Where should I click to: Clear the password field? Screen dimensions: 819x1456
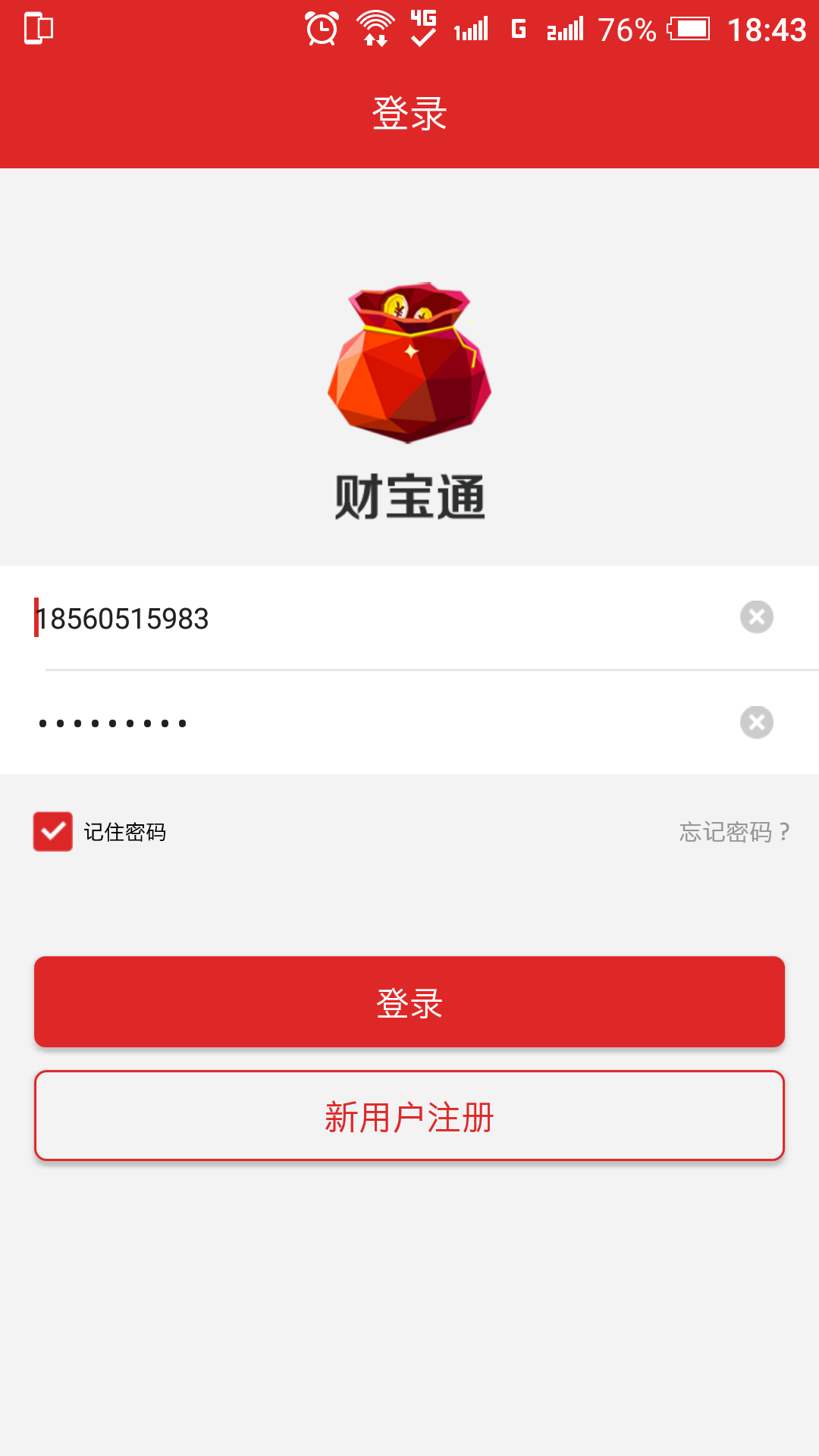point(756,722)
